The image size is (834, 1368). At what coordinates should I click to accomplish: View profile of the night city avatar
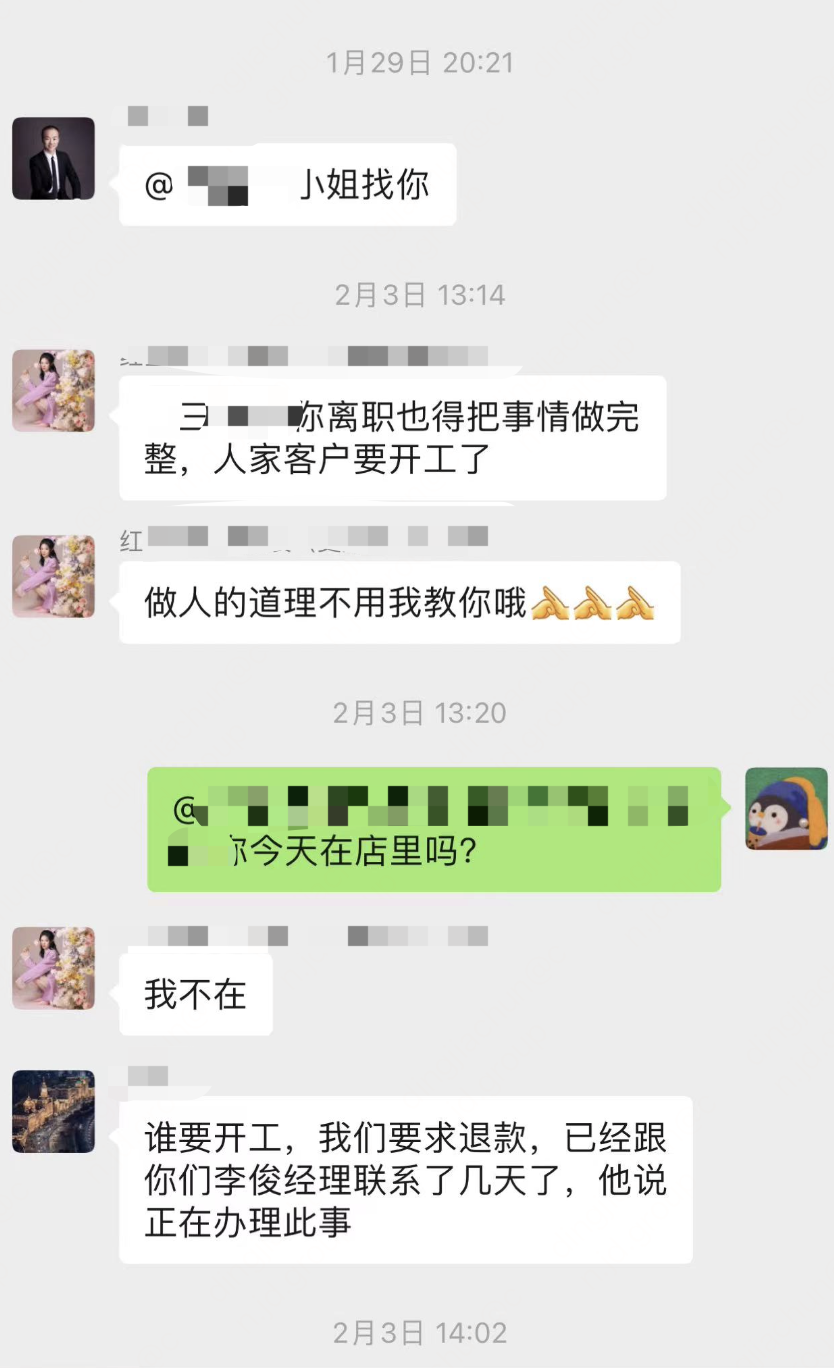pyautogui.click(x=53, y=1111)
